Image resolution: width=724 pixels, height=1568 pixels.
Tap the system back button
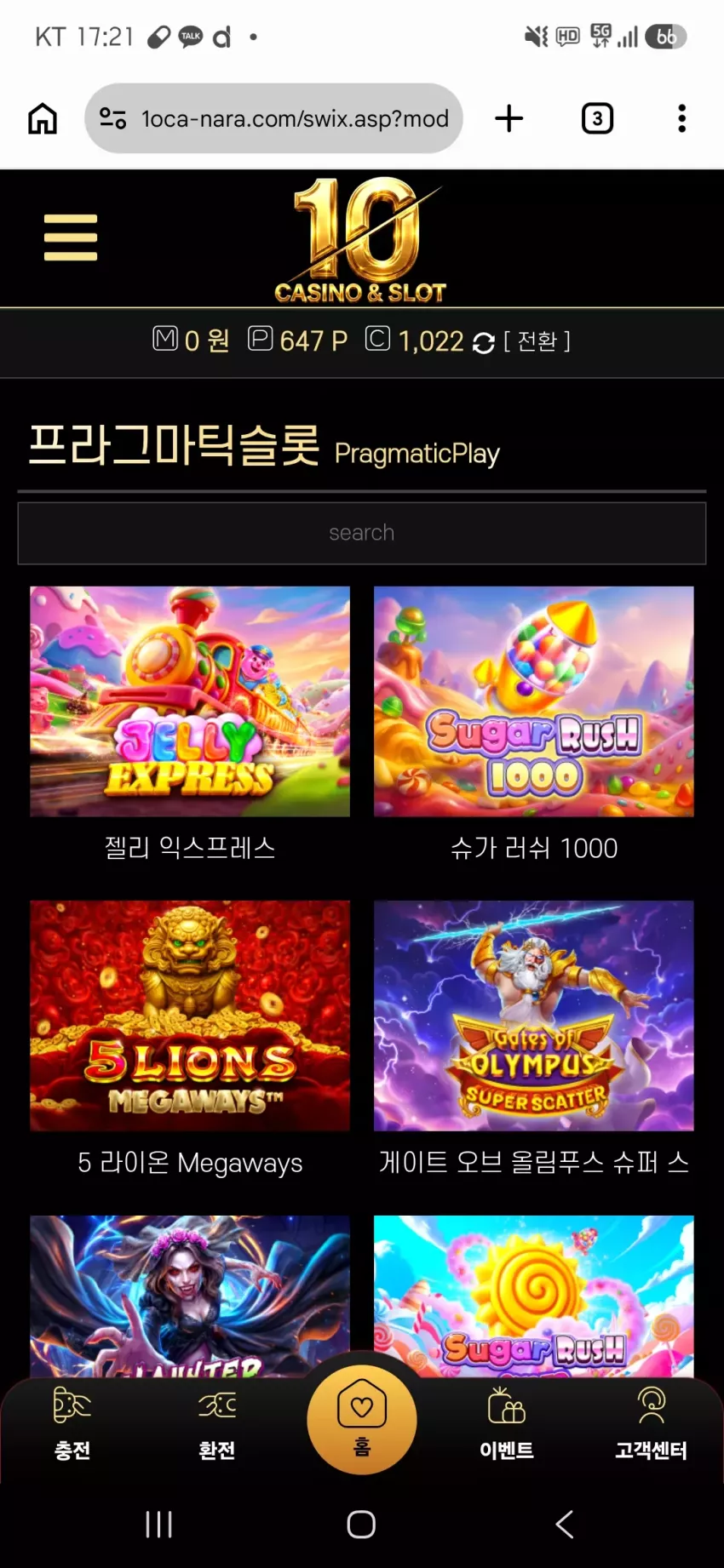pos(565,1525)
